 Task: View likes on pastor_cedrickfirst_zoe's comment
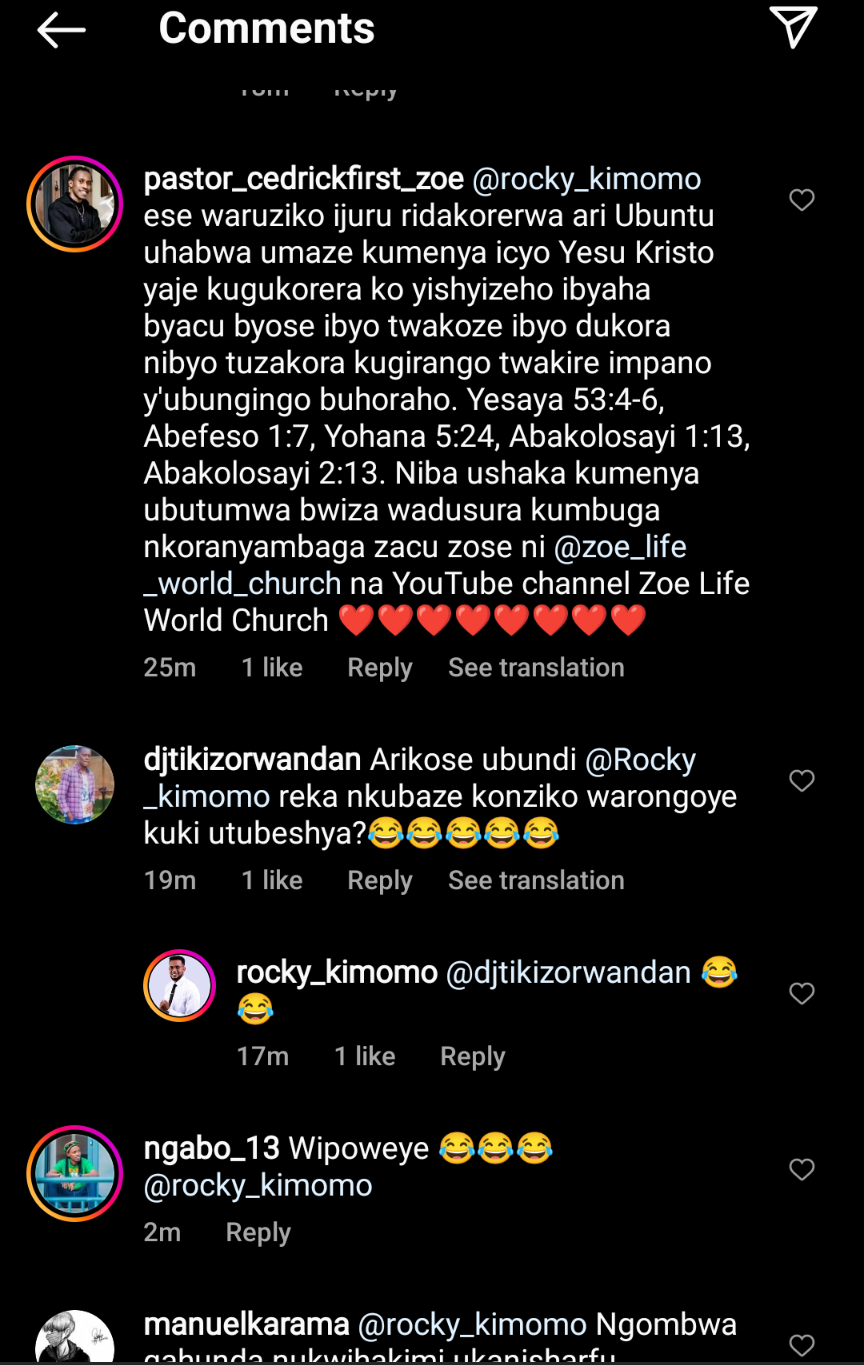point(272,667)
